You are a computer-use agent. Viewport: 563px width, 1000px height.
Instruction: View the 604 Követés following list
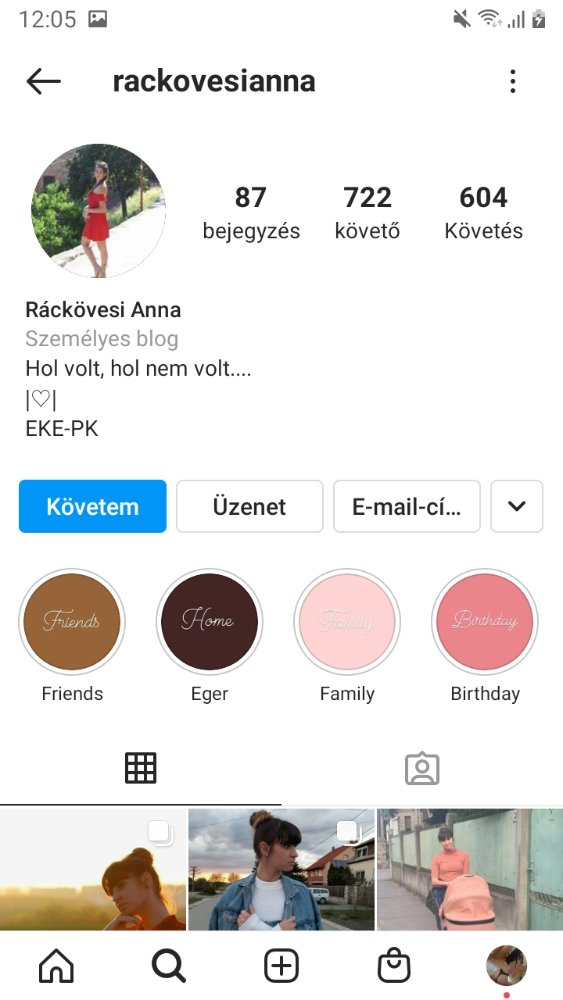coord(483,213)
